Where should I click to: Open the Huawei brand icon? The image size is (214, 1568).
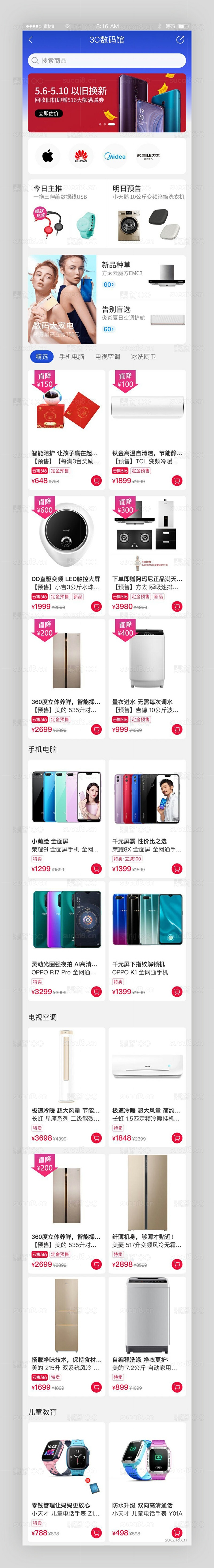81,156
